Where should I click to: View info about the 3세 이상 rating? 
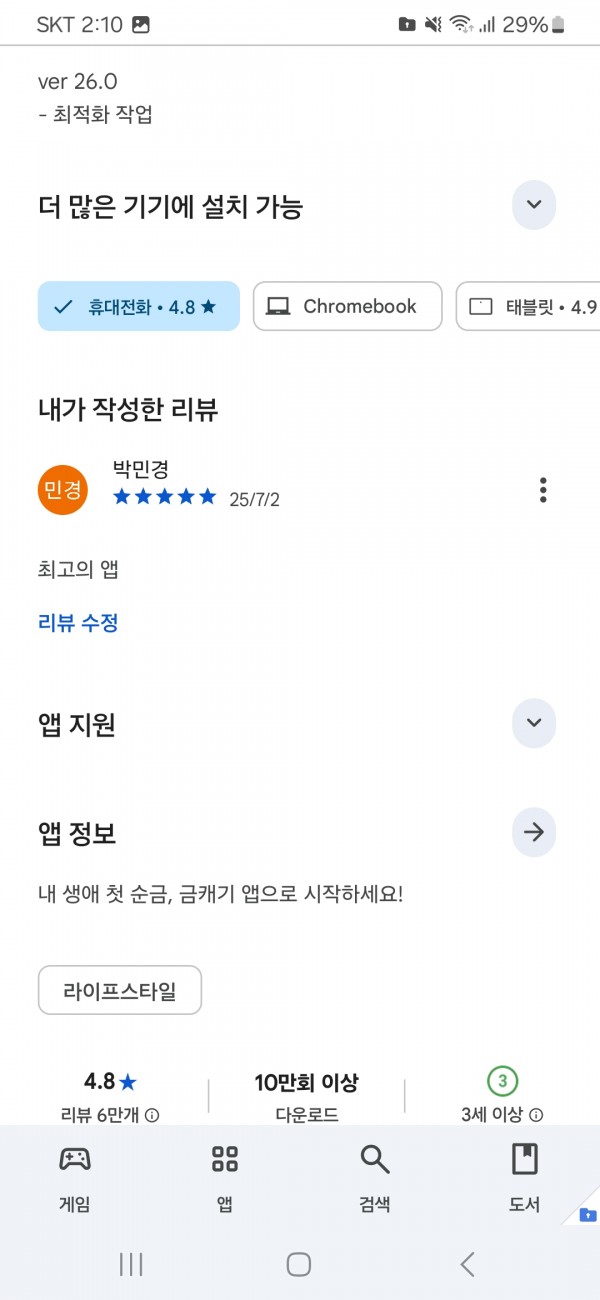[x=536, y=1115]
